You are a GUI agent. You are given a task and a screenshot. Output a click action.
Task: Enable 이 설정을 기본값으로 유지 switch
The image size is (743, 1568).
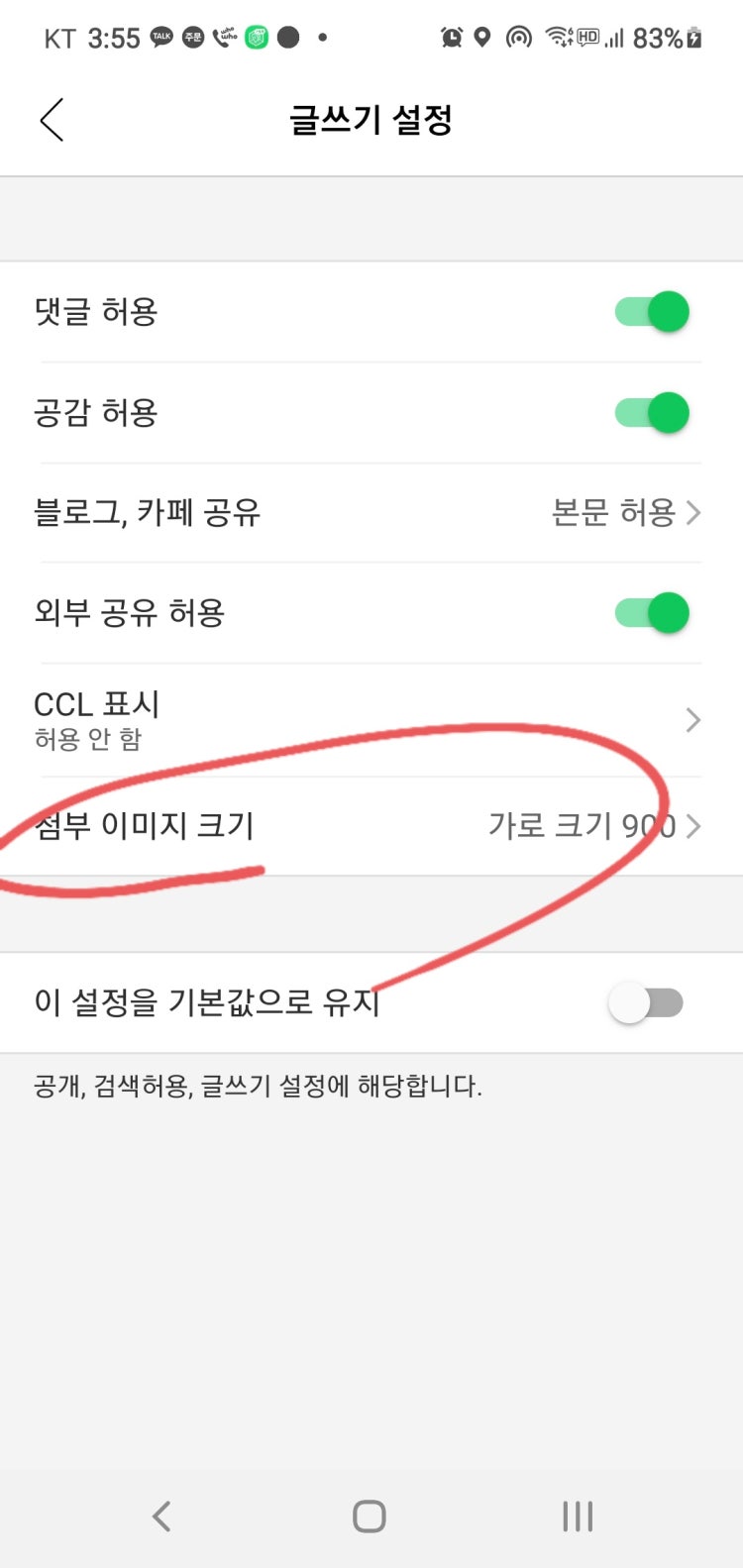(x=646, y=1003)
